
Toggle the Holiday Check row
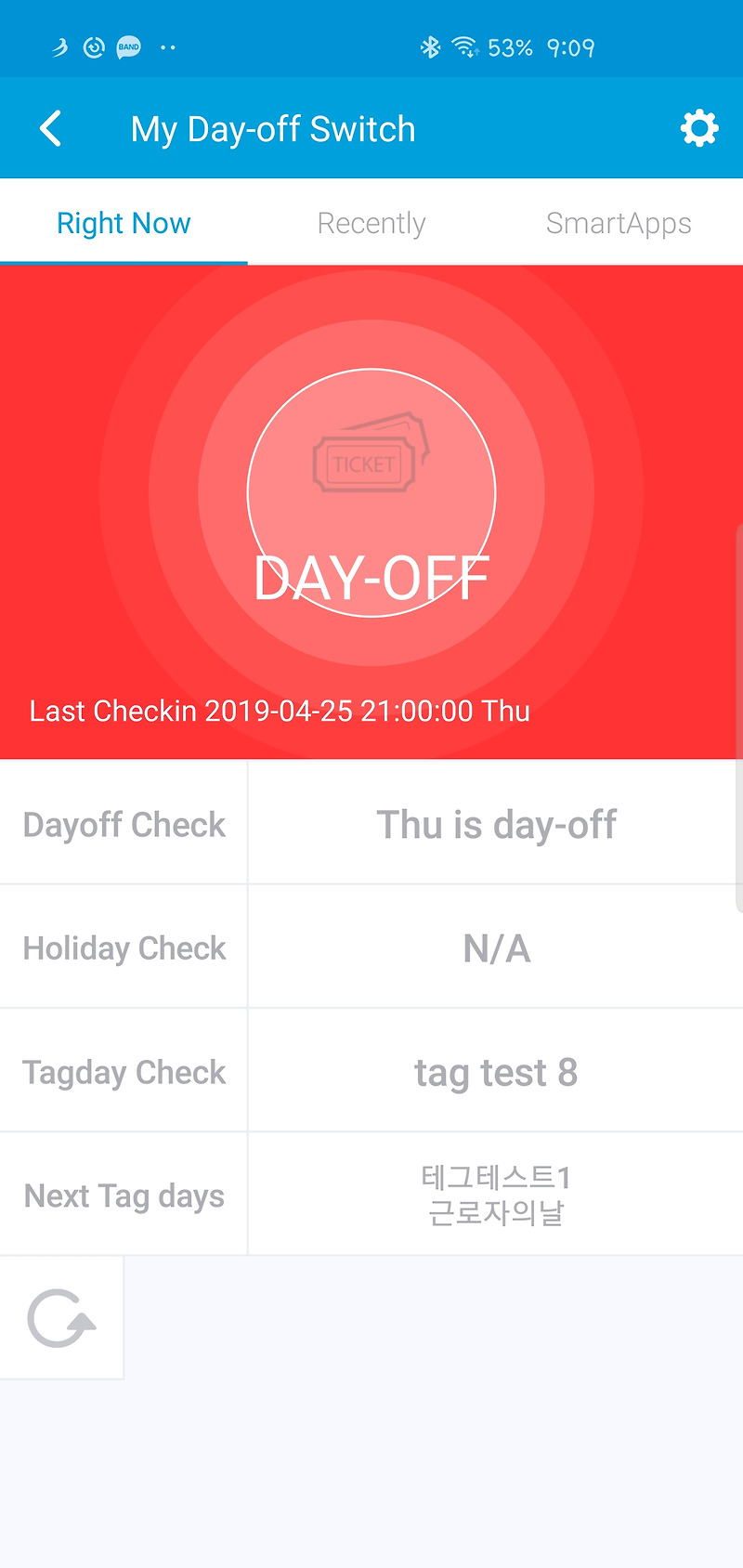371,947
